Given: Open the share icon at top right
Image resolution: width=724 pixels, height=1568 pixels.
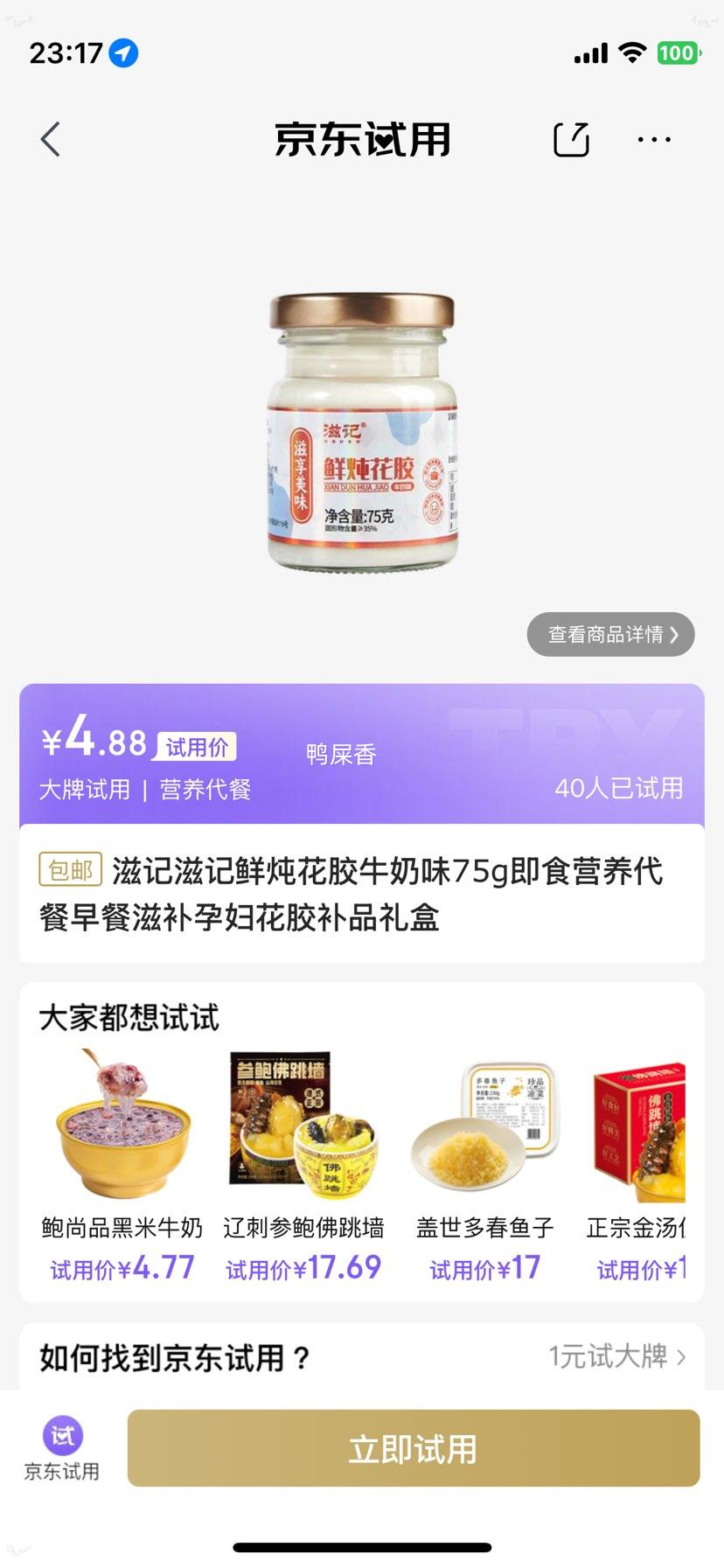Looking at the screenshot, I should click(x=571, y=138).
